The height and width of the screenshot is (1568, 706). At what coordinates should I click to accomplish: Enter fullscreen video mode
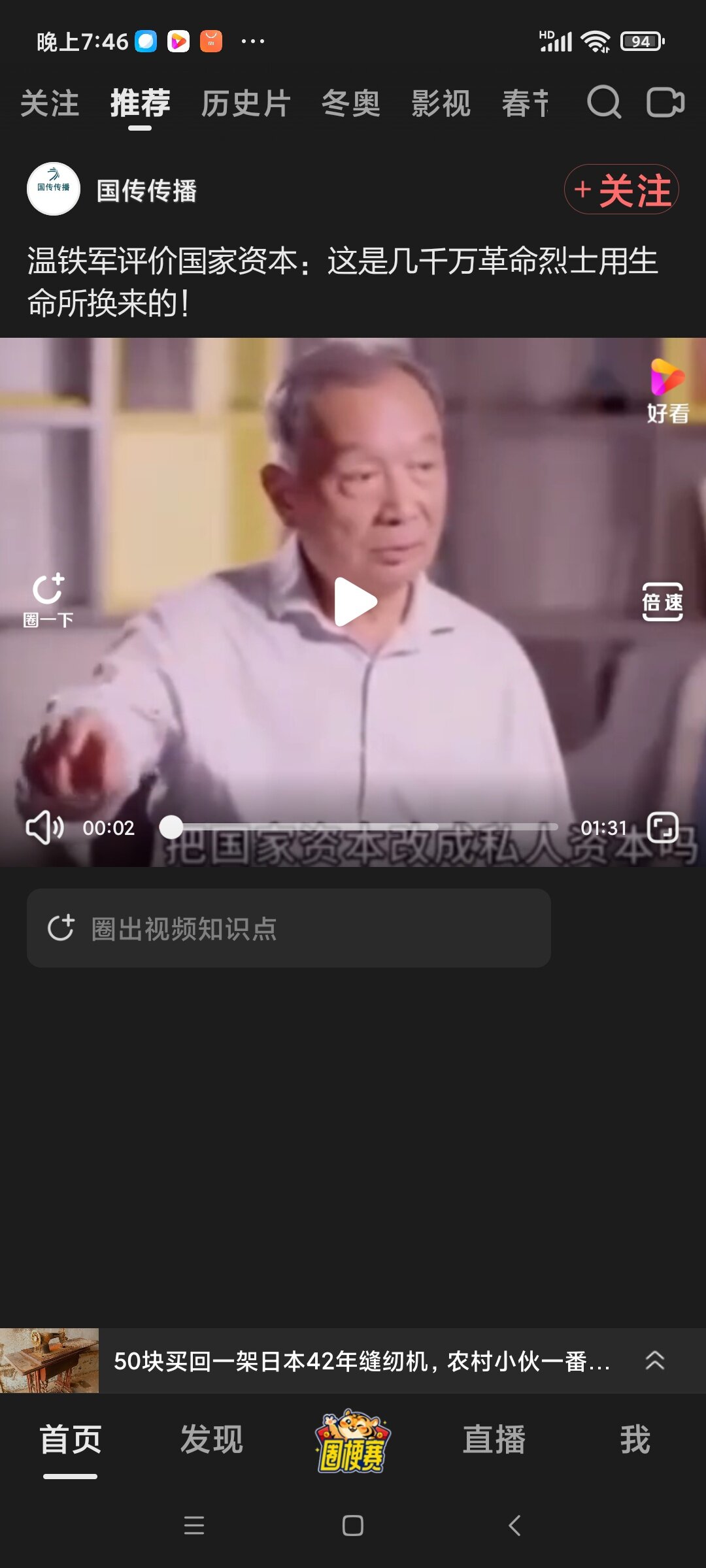point(662,828)
